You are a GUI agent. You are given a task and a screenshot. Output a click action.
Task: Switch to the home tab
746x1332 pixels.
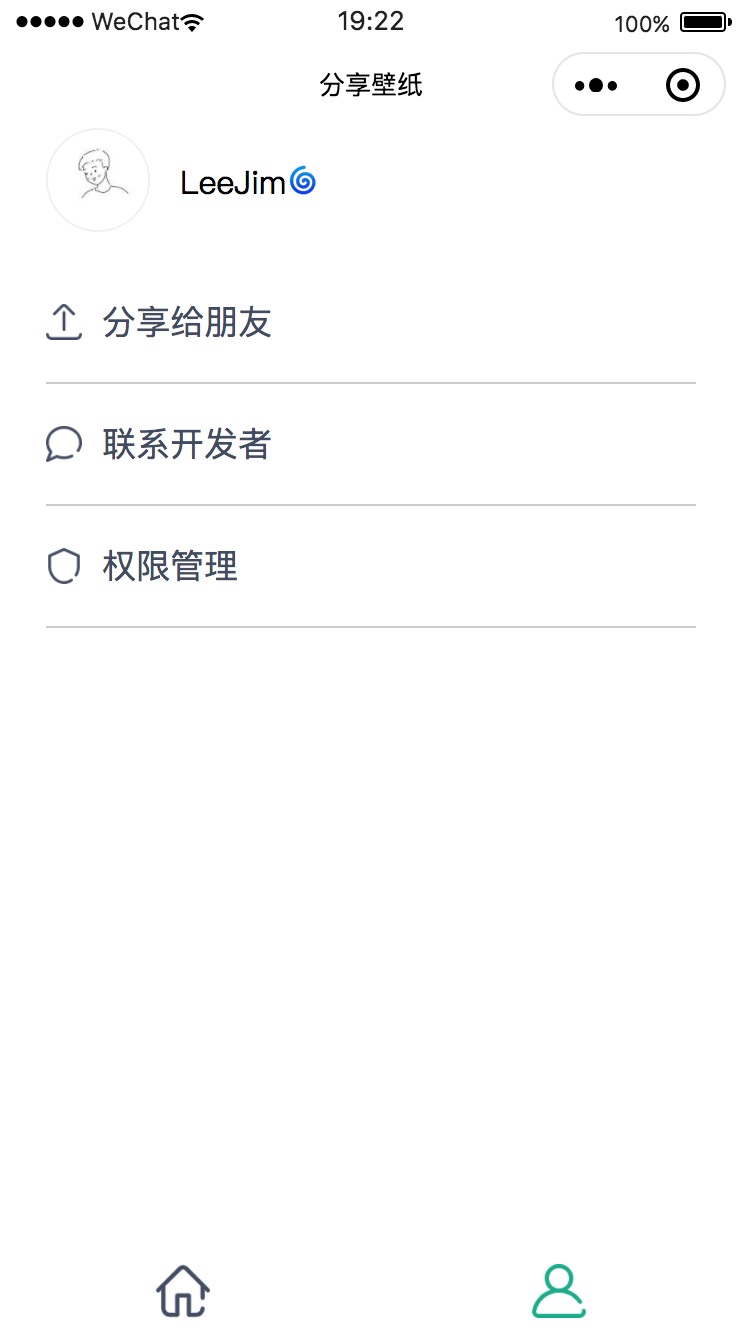coord(183,1291)
